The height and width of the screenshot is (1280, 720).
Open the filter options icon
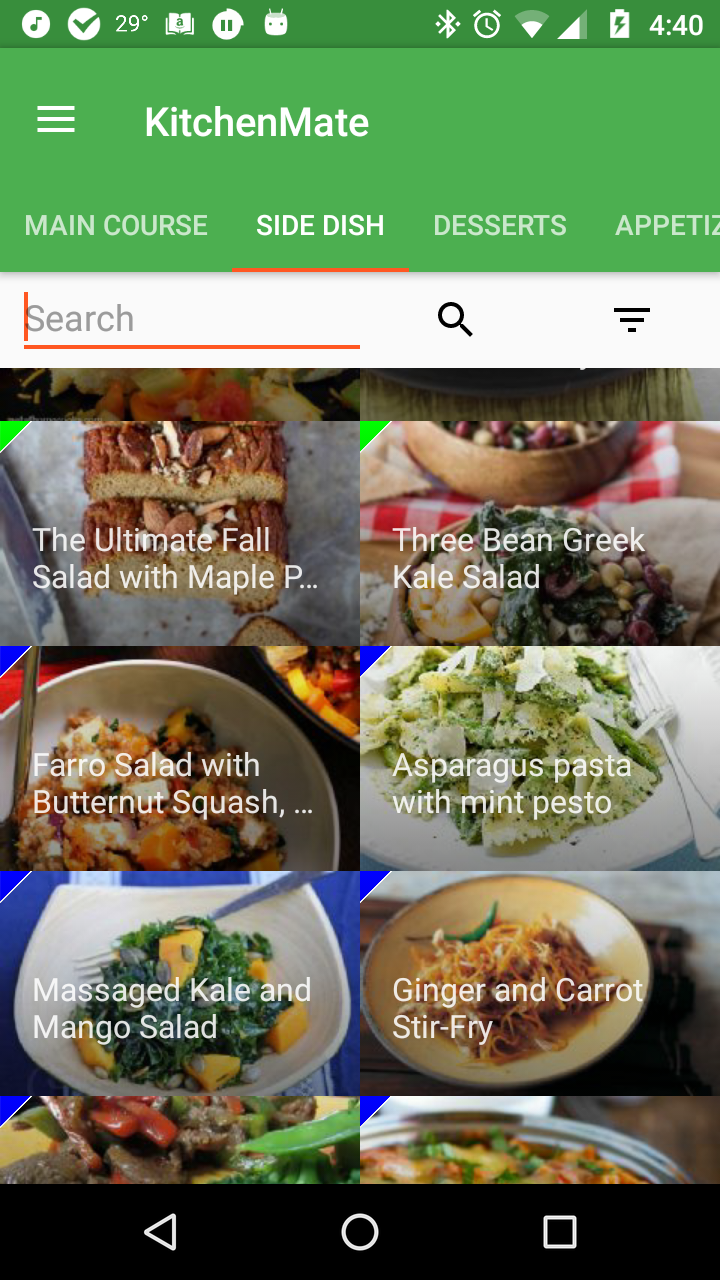(x=631, y=319)
